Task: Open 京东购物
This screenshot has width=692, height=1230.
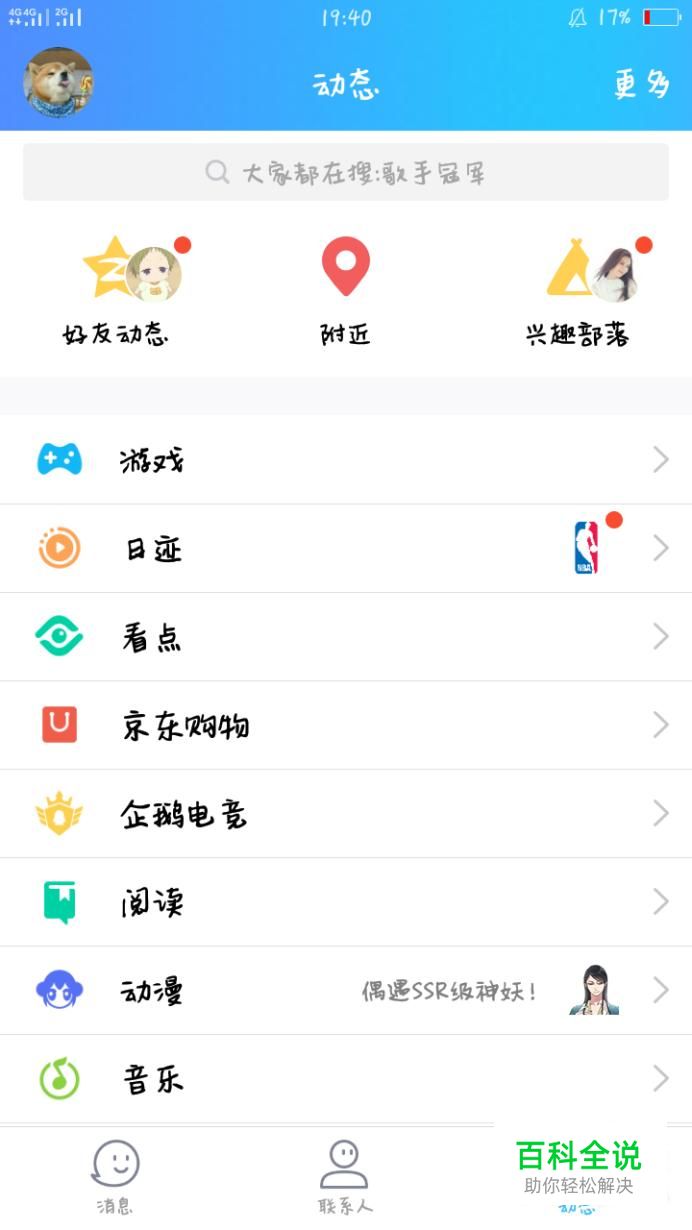Action: [x=346, y=725]
